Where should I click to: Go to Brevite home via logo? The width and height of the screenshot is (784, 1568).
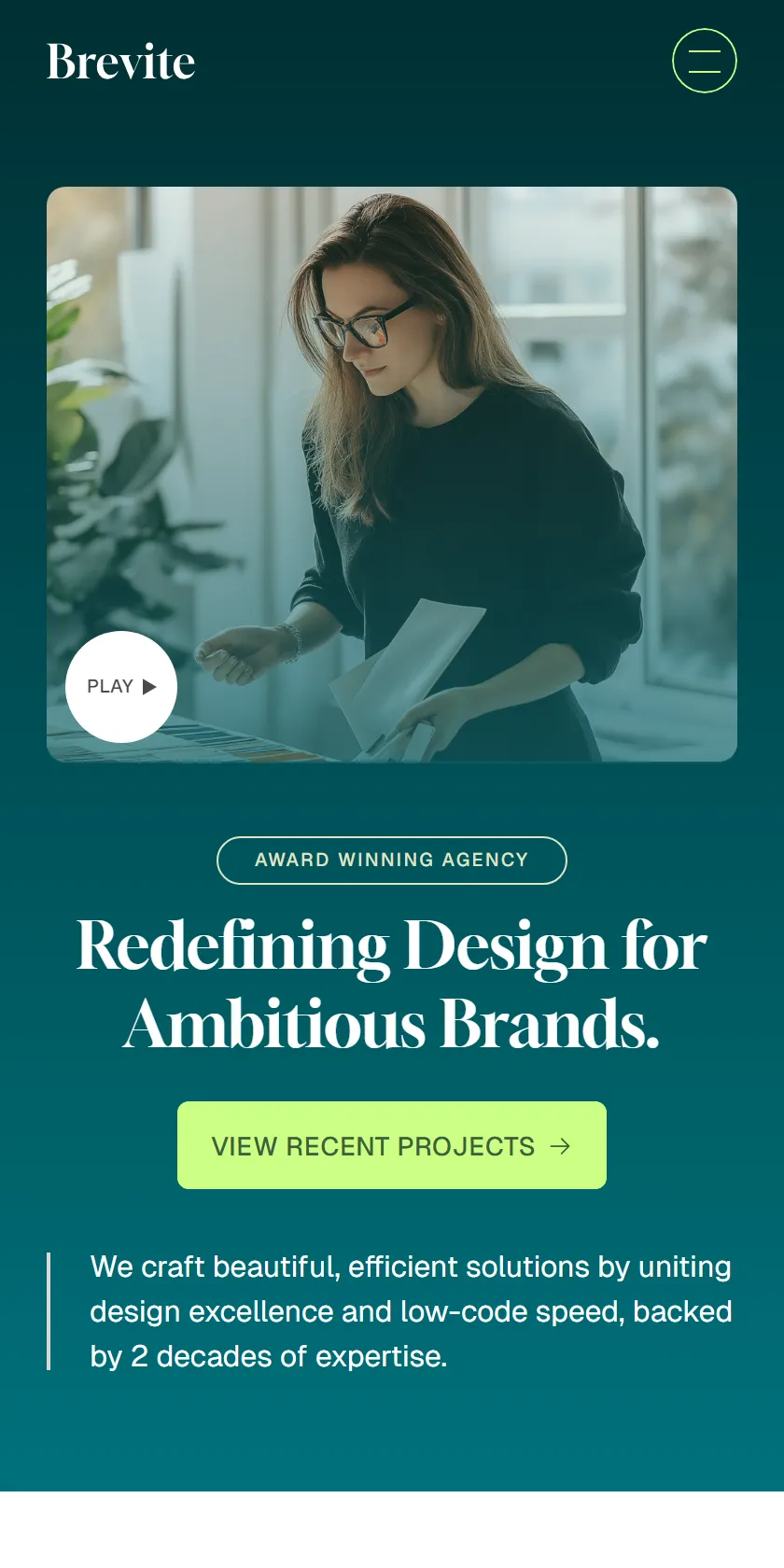tap(121, 62)
